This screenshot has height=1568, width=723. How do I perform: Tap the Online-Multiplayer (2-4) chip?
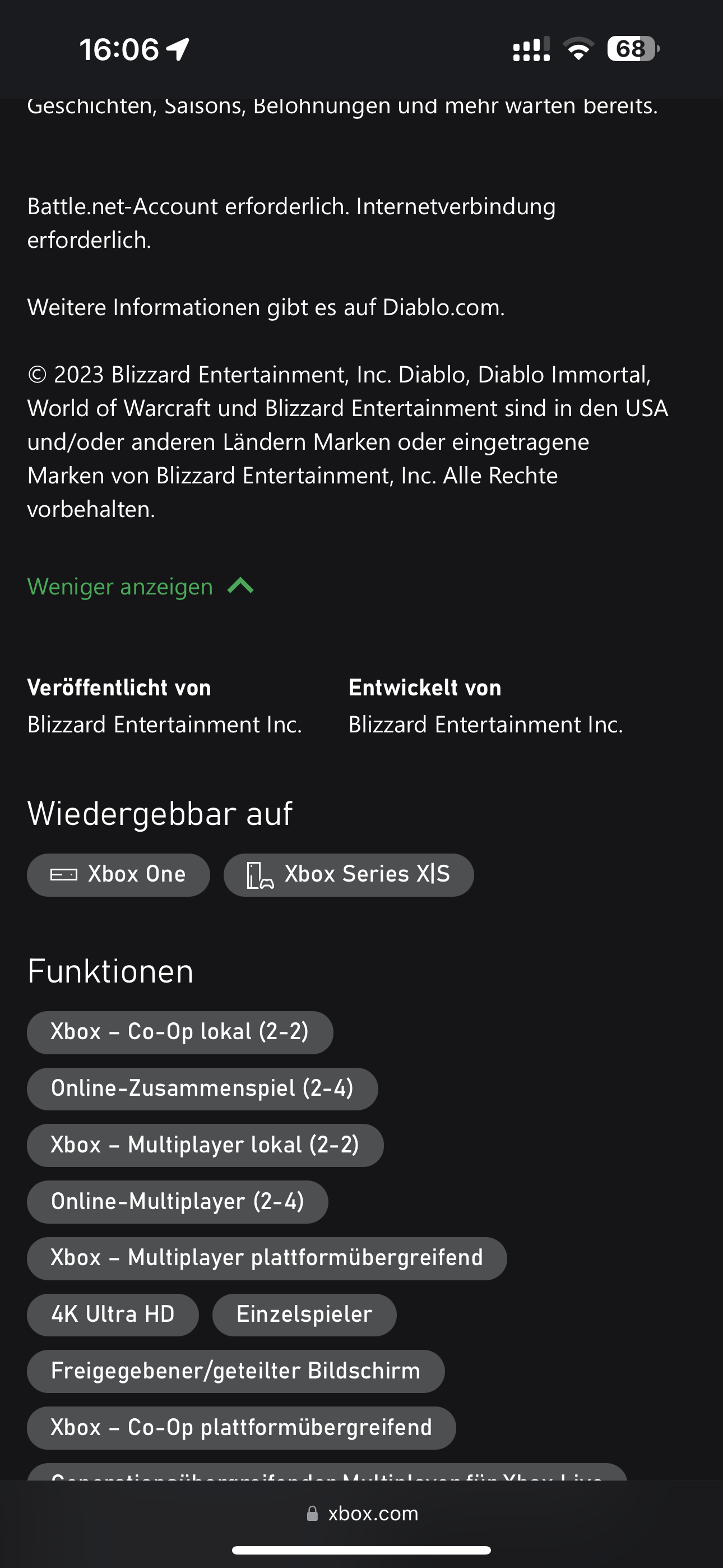click(177, 1202)
